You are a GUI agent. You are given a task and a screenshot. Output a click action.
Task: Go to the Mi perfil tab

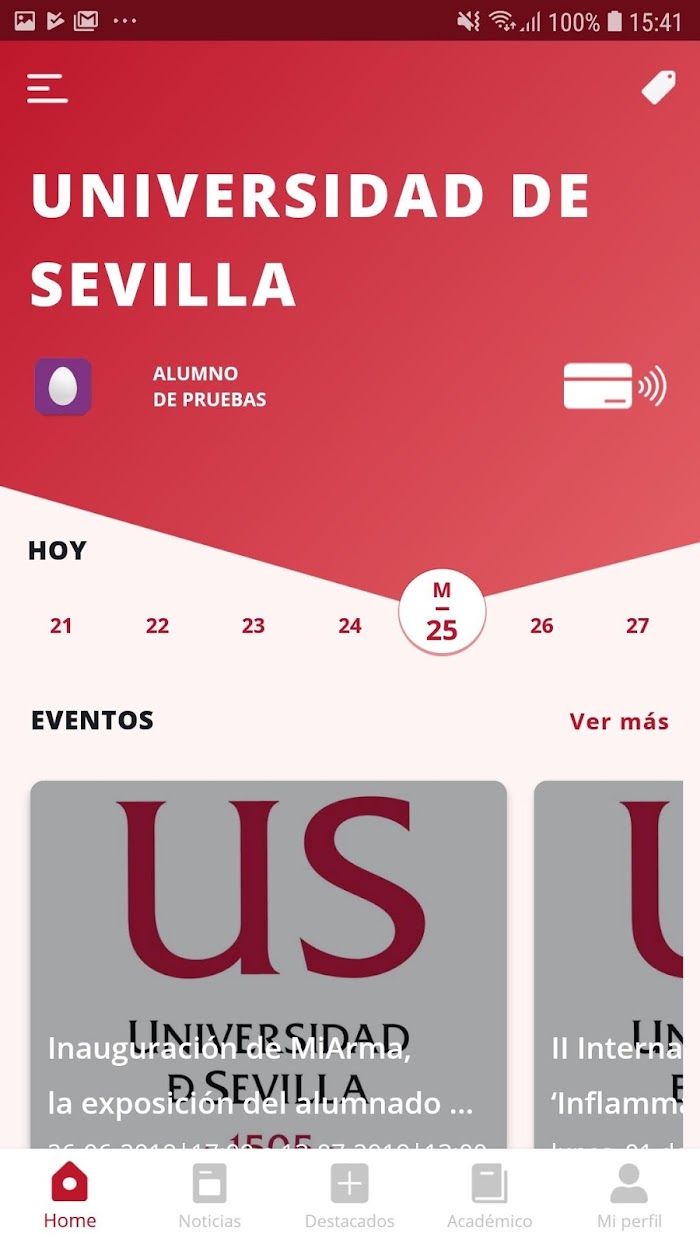pyautogui.click(x=629, y=1196)
